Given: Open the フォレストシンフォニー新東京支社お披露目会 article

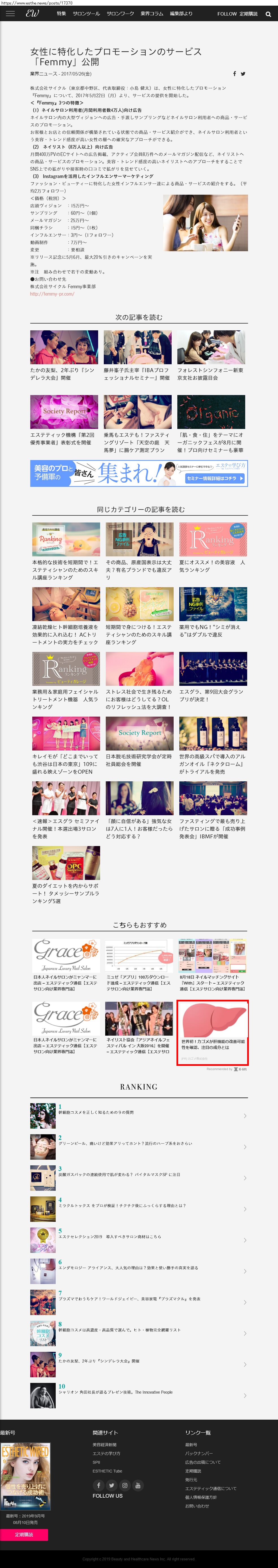Looking at the screenshot, I should point(211,356).
